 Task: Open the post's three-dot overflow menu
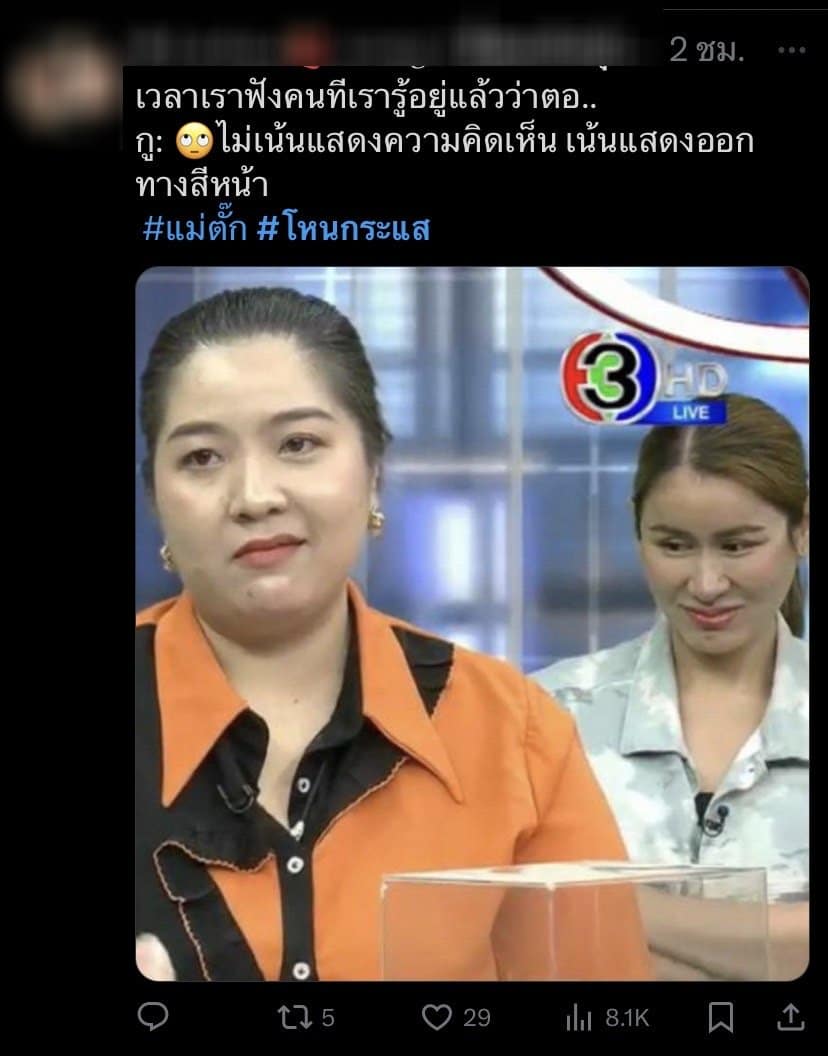[x=791, y=50]
